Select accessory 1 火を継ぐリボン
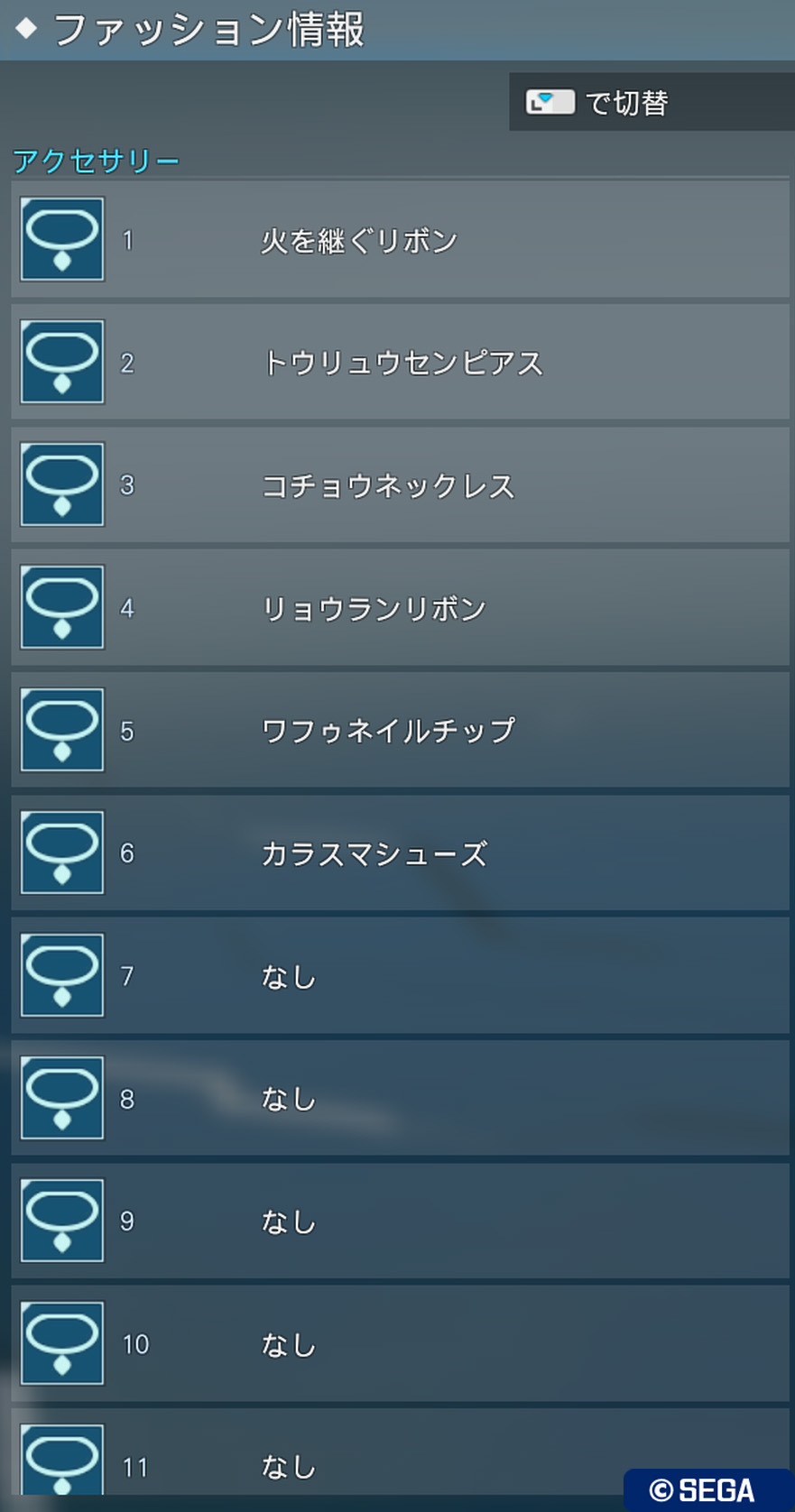Image resolution: width=795 pixels, height=1512 pixels. [400, 240]
